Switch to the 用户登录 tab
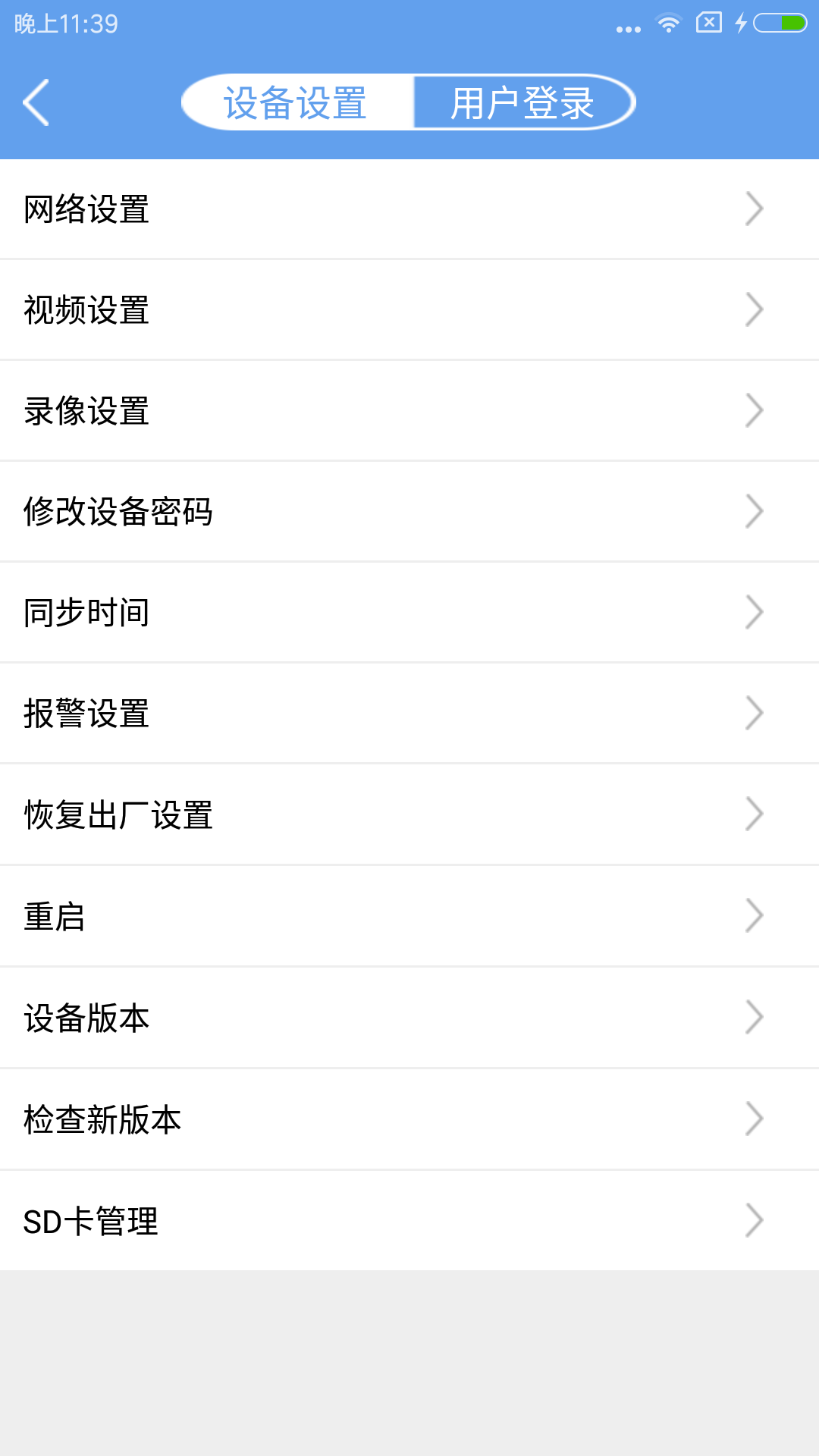This screenshot has width=819, height=1456. (522, 102)
